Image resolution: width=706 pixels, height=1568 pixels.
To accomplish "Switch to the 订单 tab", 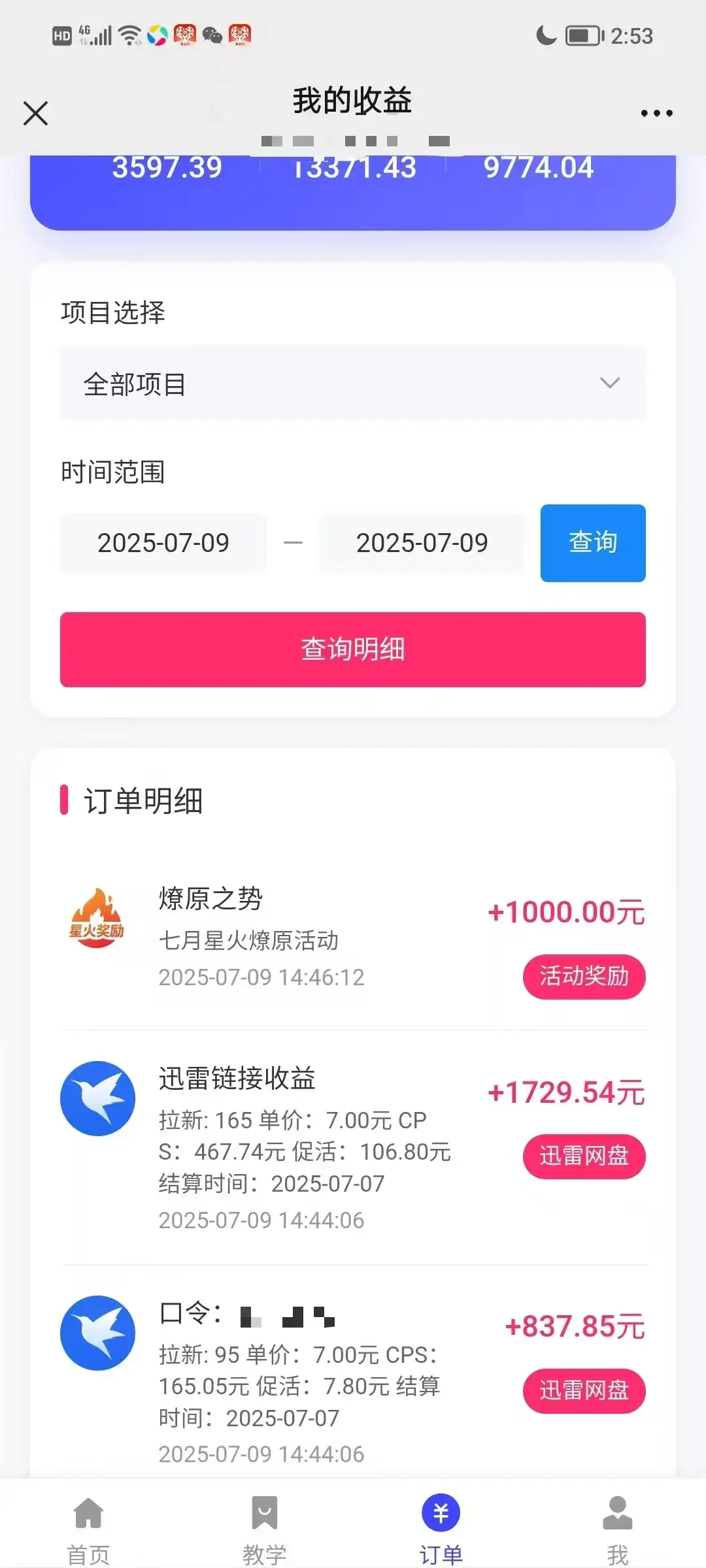I will tap(441, 1529).
